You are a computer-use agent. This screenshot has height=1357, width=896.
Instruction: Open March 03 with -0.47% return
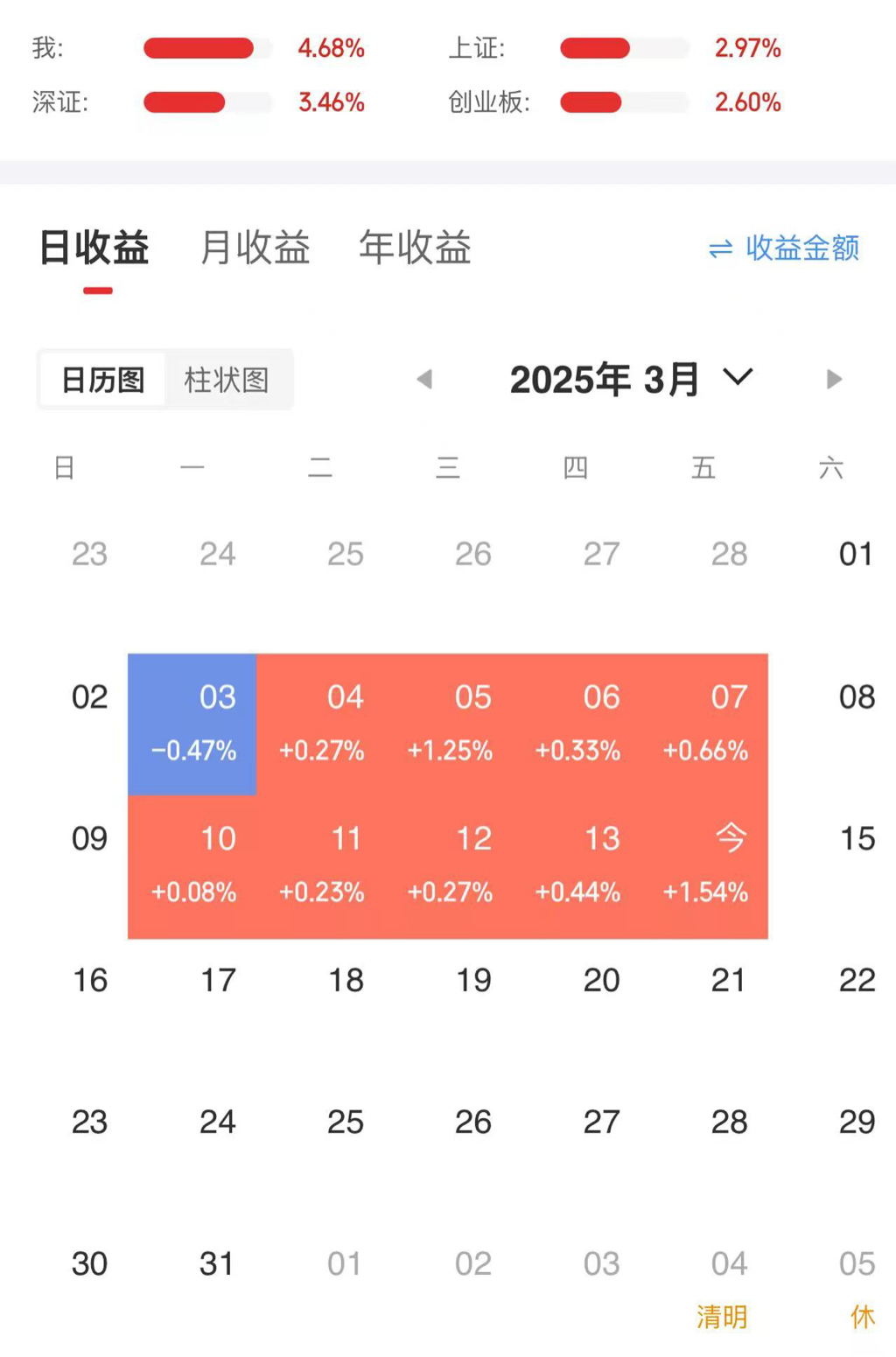192,724
